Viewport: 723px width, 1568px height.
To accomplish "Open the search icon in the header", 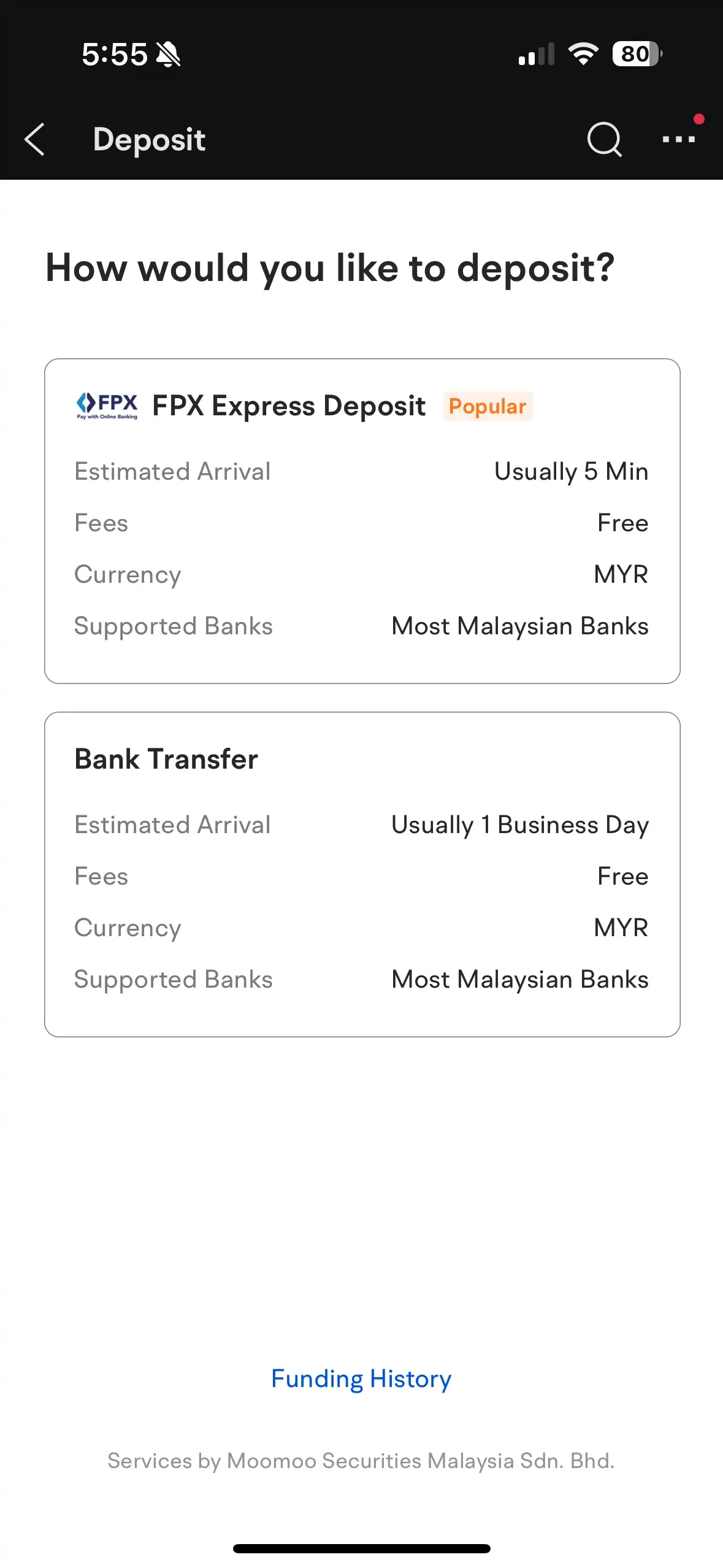I will click(604, 139).
